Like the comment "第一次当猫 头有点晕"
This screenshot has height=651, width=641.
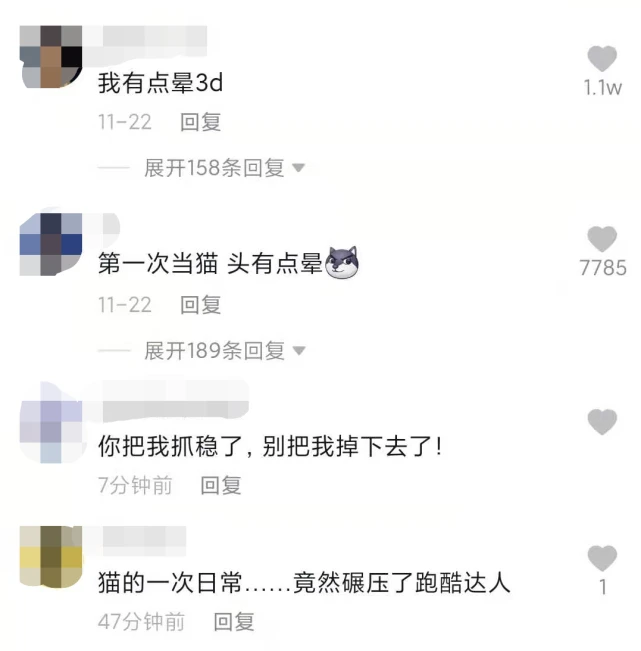click(602, 239)
